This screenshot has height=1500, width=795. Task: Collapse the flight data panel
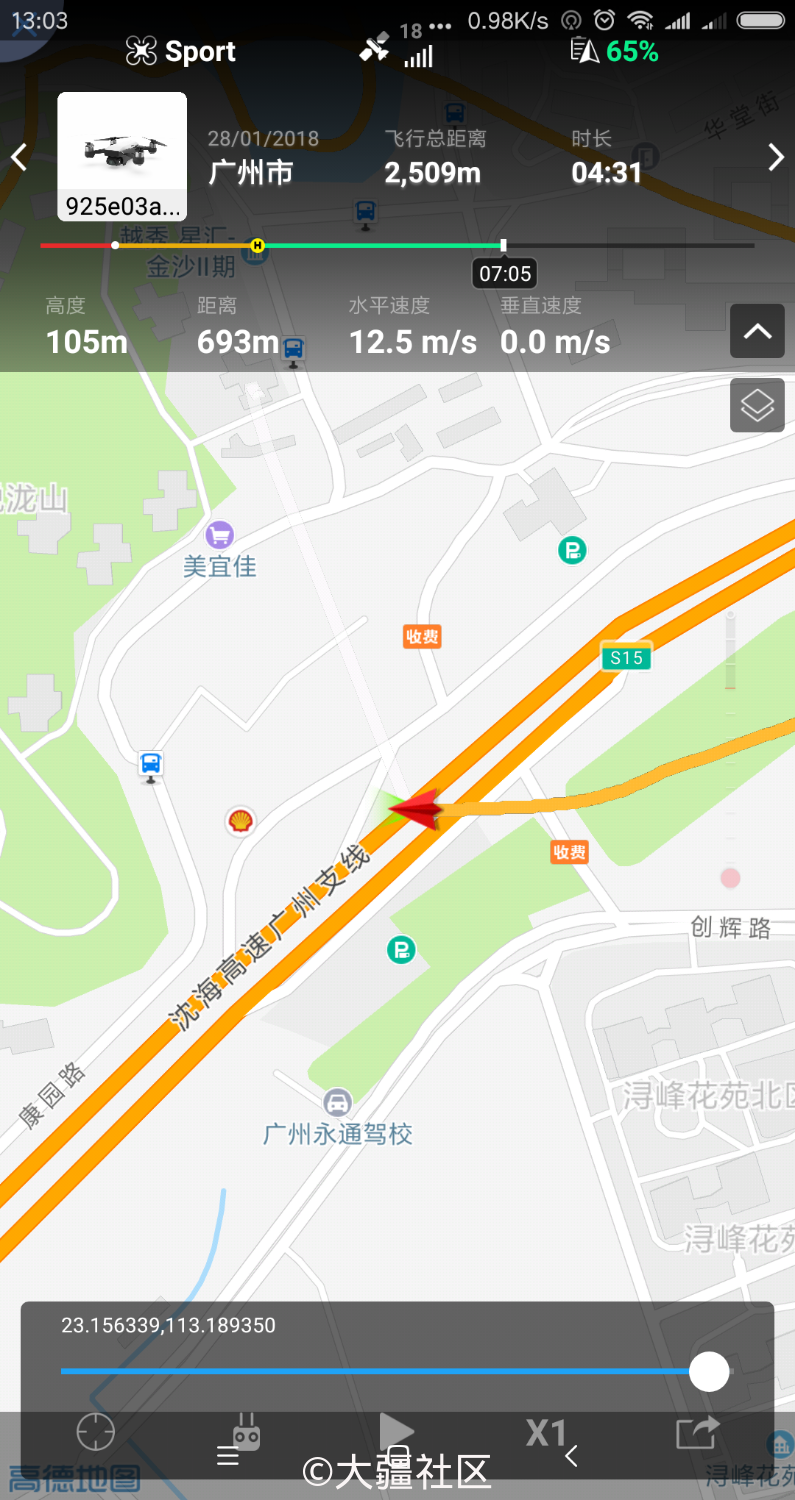pyautogui.click(x=757, y=331)
